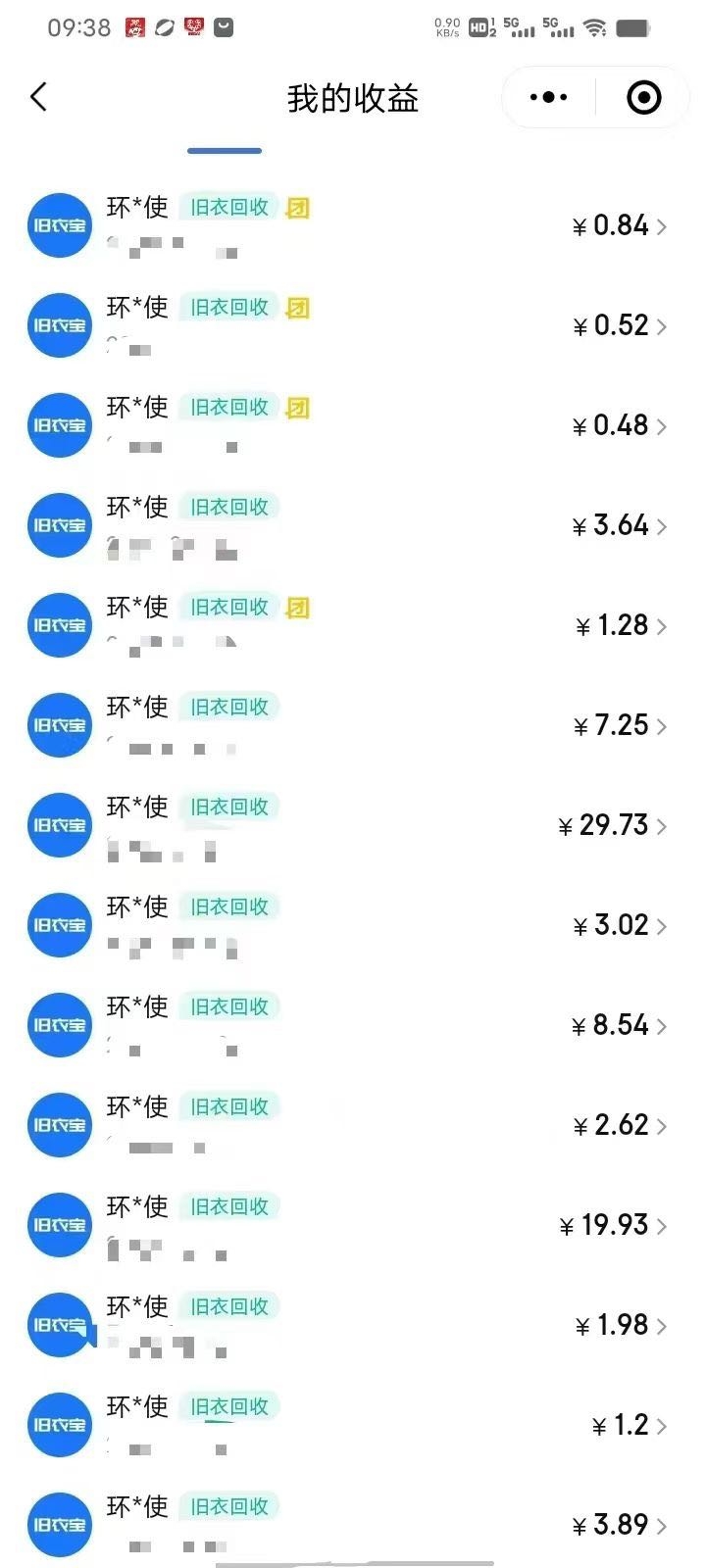Screen dimensions: 706x1568
Task: Open the ¥3.64 earnings record
Action: (x=353, y=526)
